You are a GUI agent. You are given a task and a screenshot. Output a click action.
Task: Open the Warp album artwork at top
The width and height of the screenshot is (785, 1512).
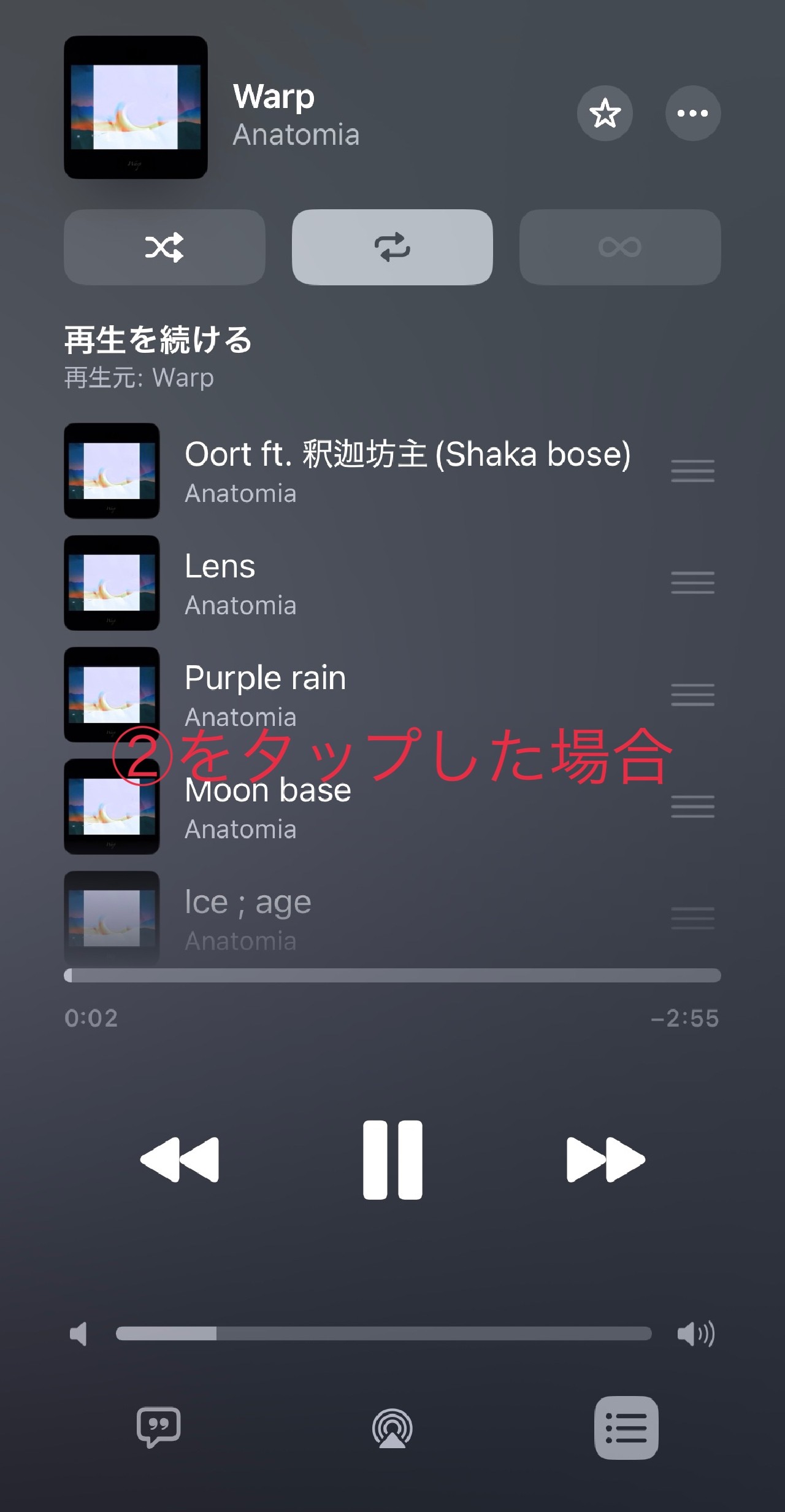pos(136,107)
